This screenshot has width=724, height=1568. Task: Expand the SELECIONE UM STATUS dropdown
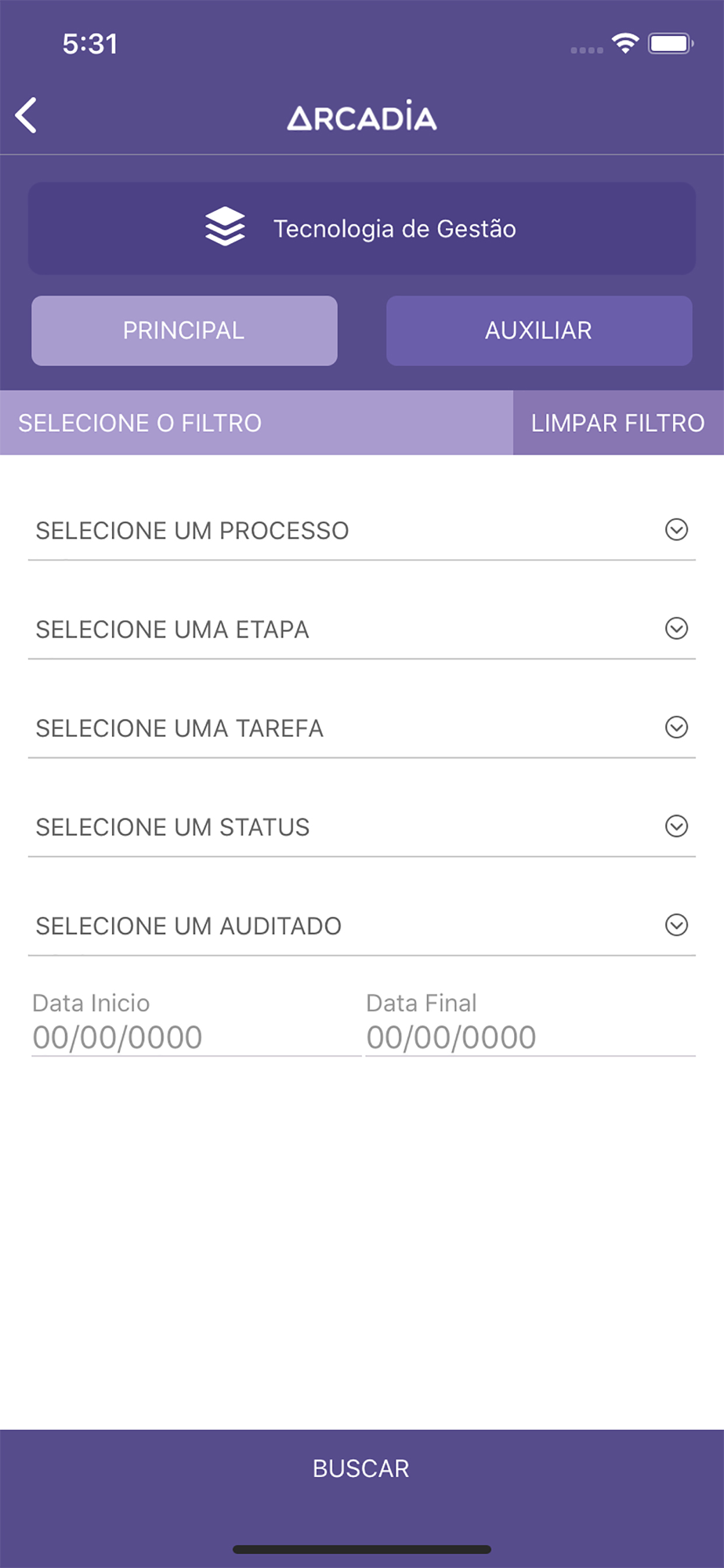[362, 826]
